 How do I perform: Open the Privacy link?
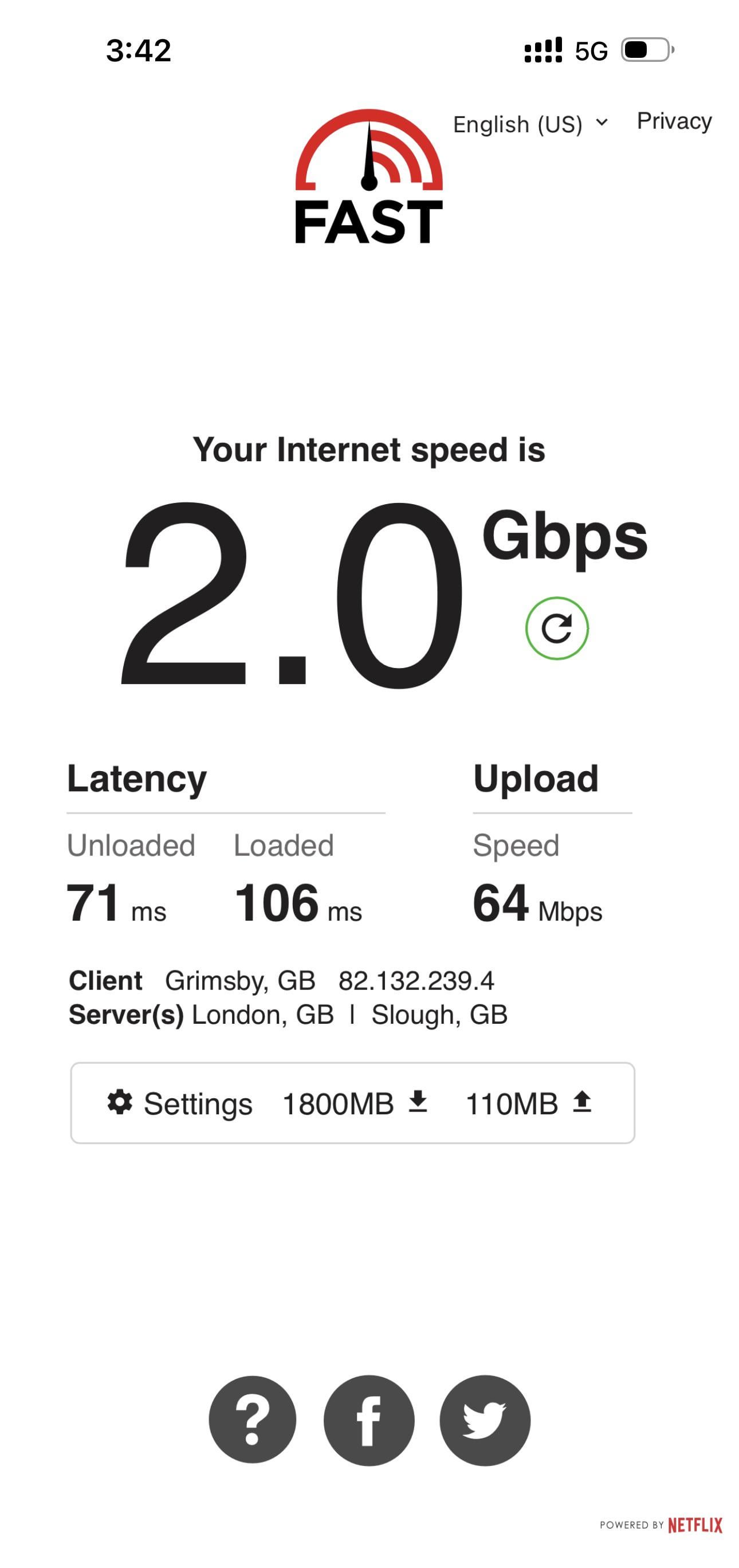point(674,121)
